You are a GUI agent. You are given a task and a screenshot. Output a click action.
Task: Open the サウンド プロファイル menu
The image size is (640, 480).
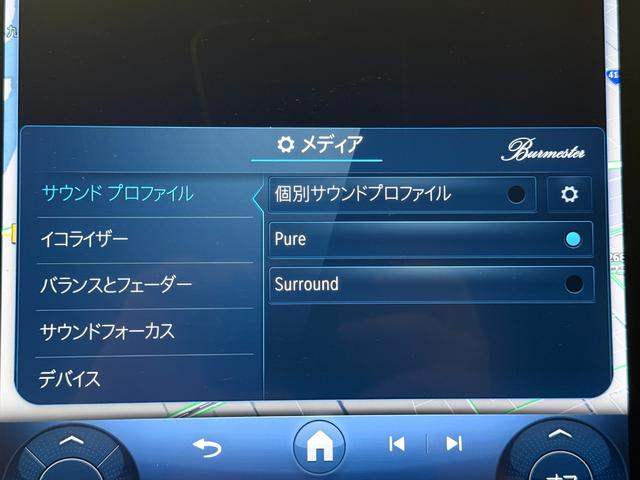pos(117,194)
